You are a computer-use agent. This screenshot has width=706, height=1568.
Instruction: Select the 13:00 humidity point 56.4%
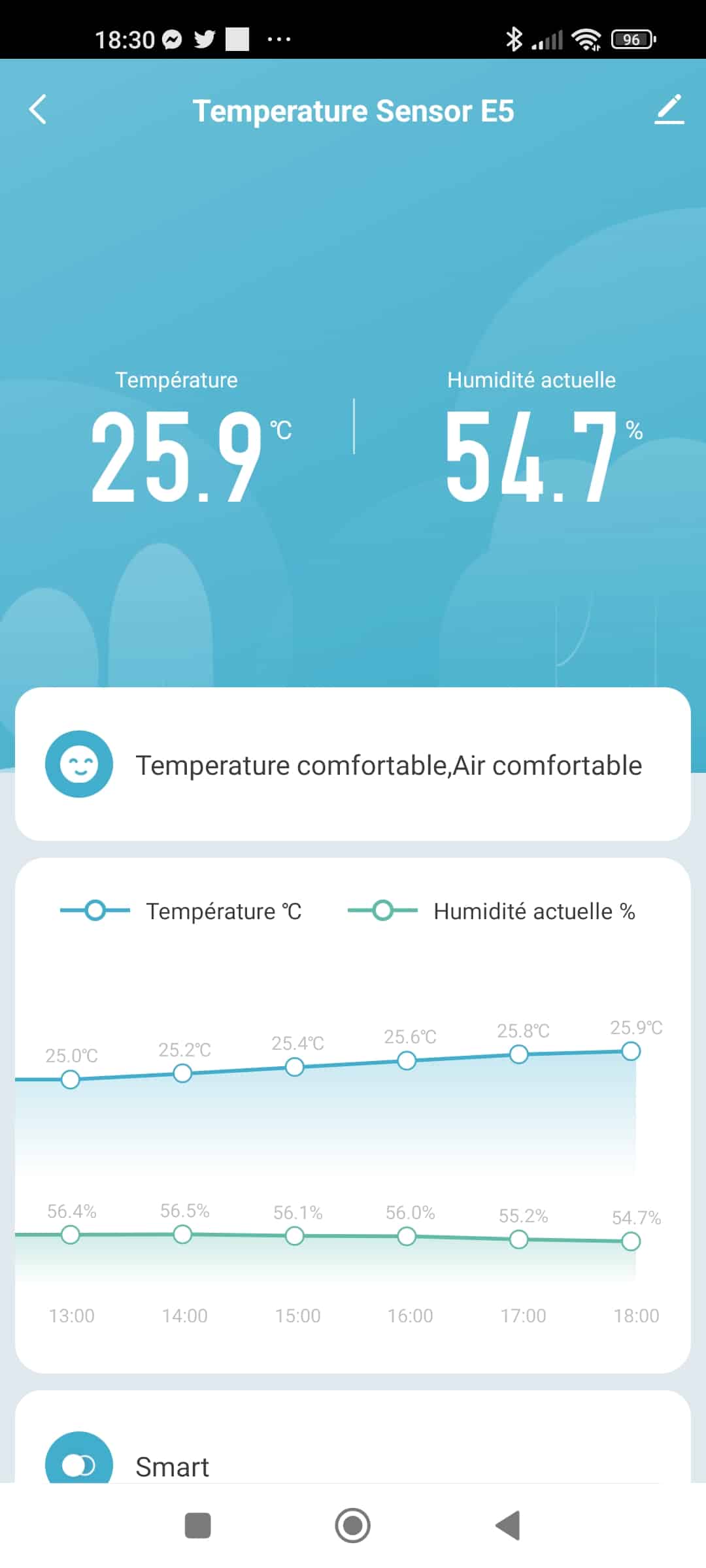point(70,1235)
